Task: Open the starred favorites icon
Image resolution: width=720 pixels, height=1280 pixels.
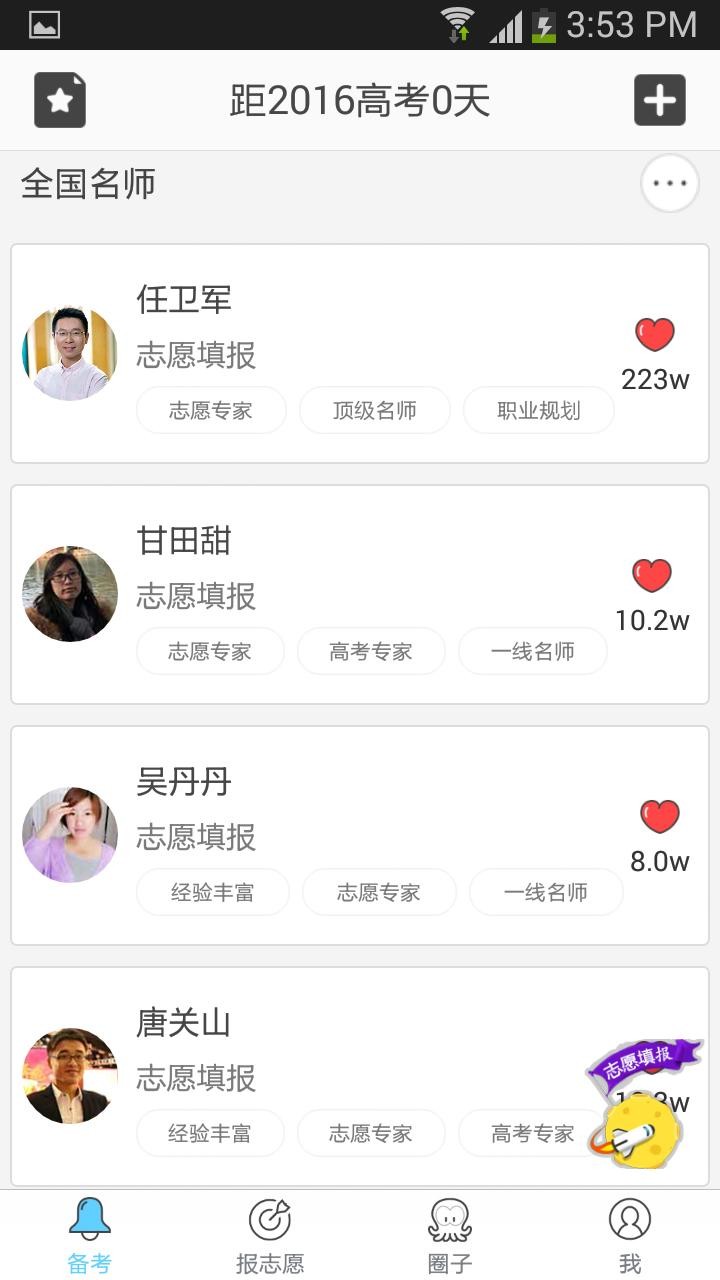Action: click(60, 100)
